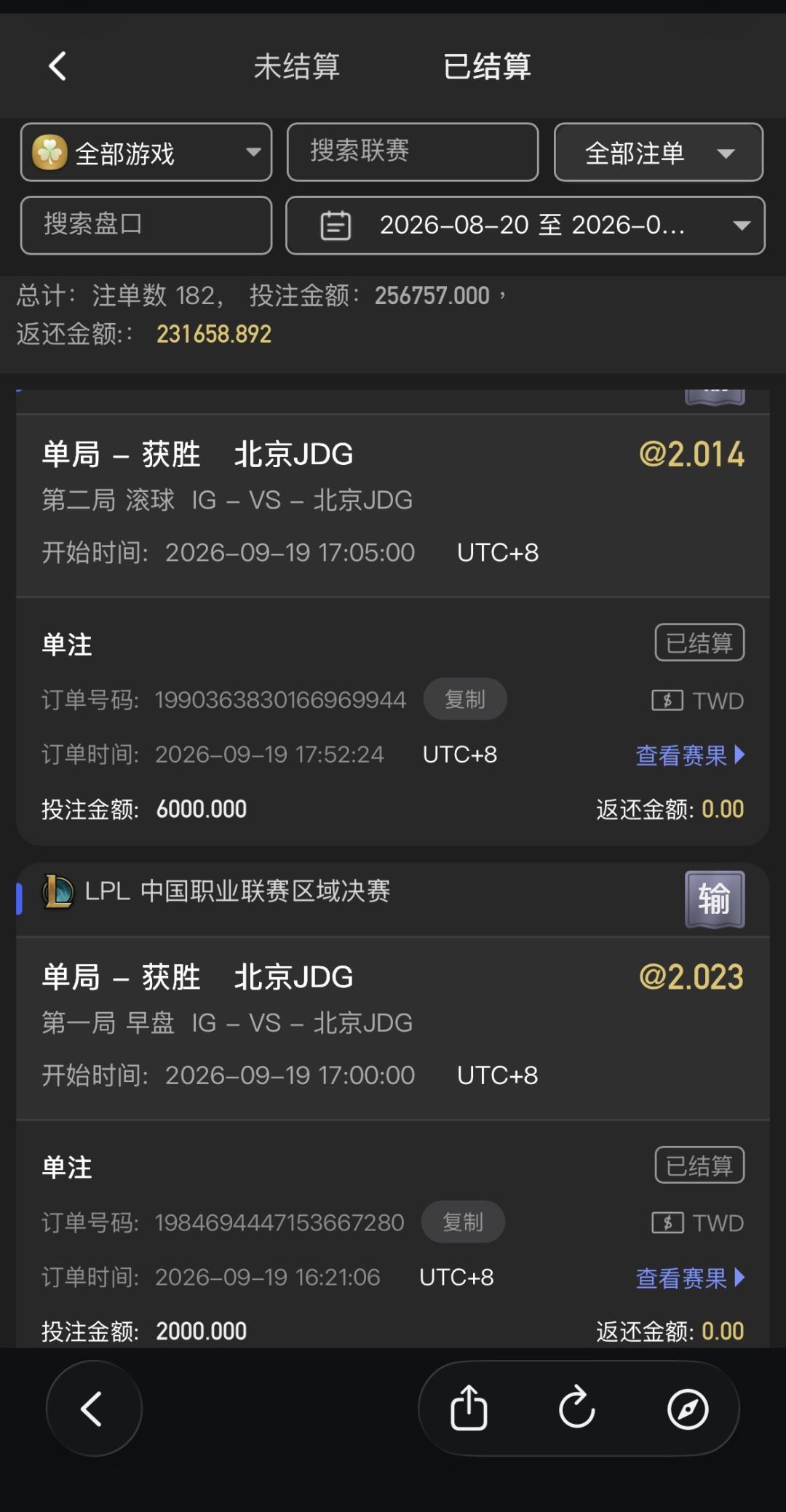Share the page via the share icon
The width and height of the screenshot is (786, 1512).
(x=469, y=1409)
